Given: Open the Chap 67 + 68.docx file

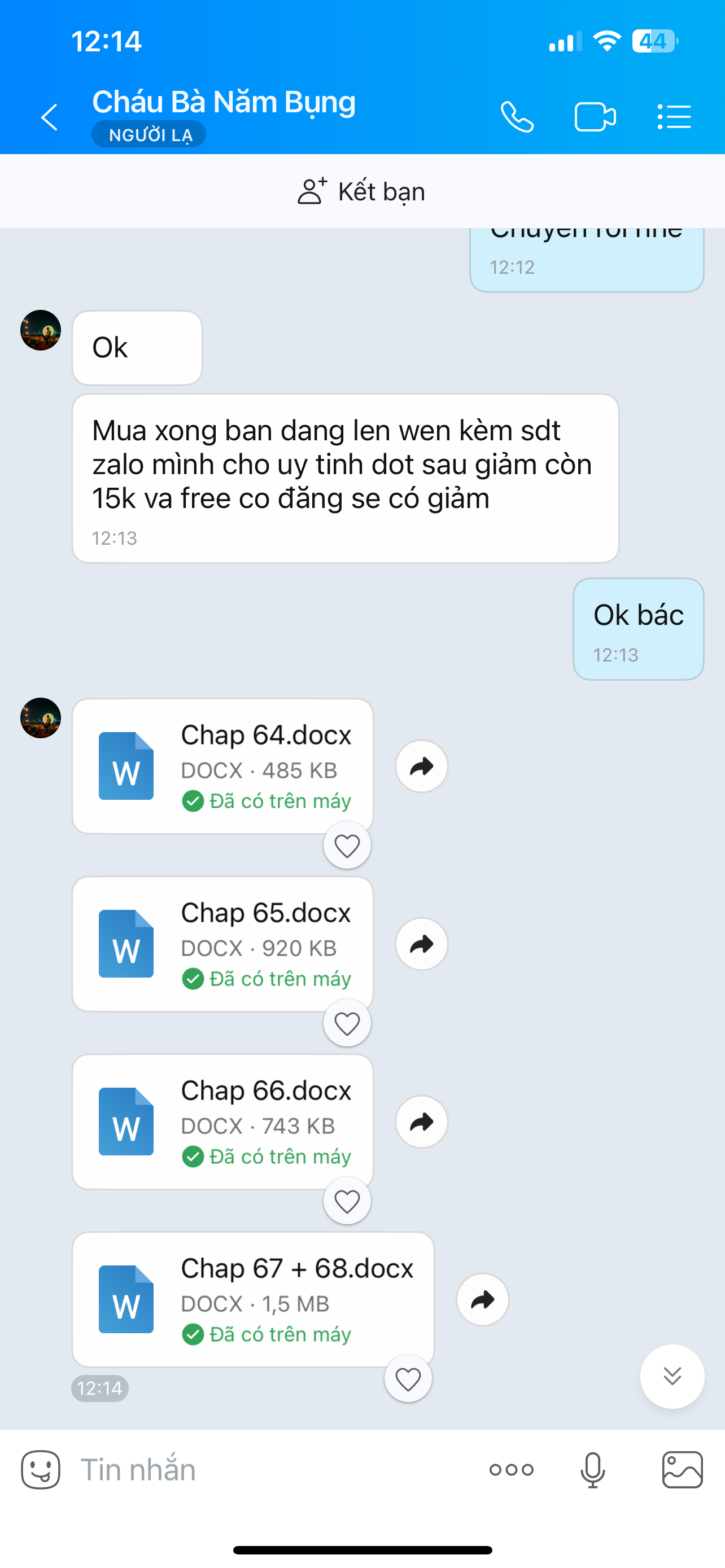Looking at the screenshot, I should click(253, 1299).
